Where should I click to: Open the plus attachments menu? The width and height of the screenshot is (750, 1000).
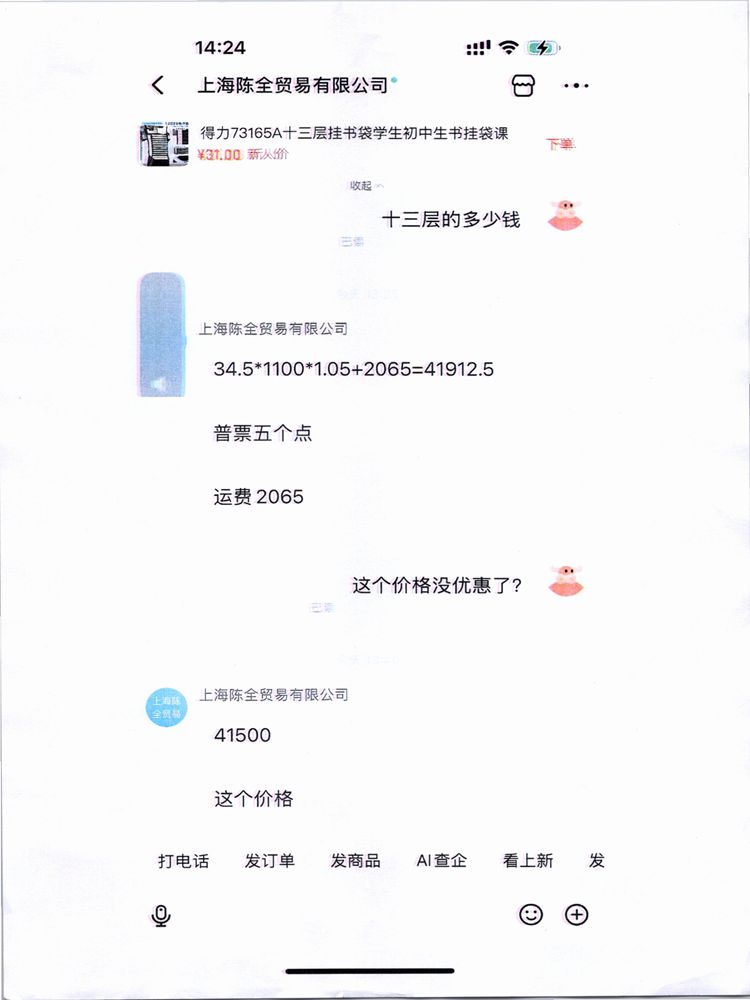pos(577,914)
